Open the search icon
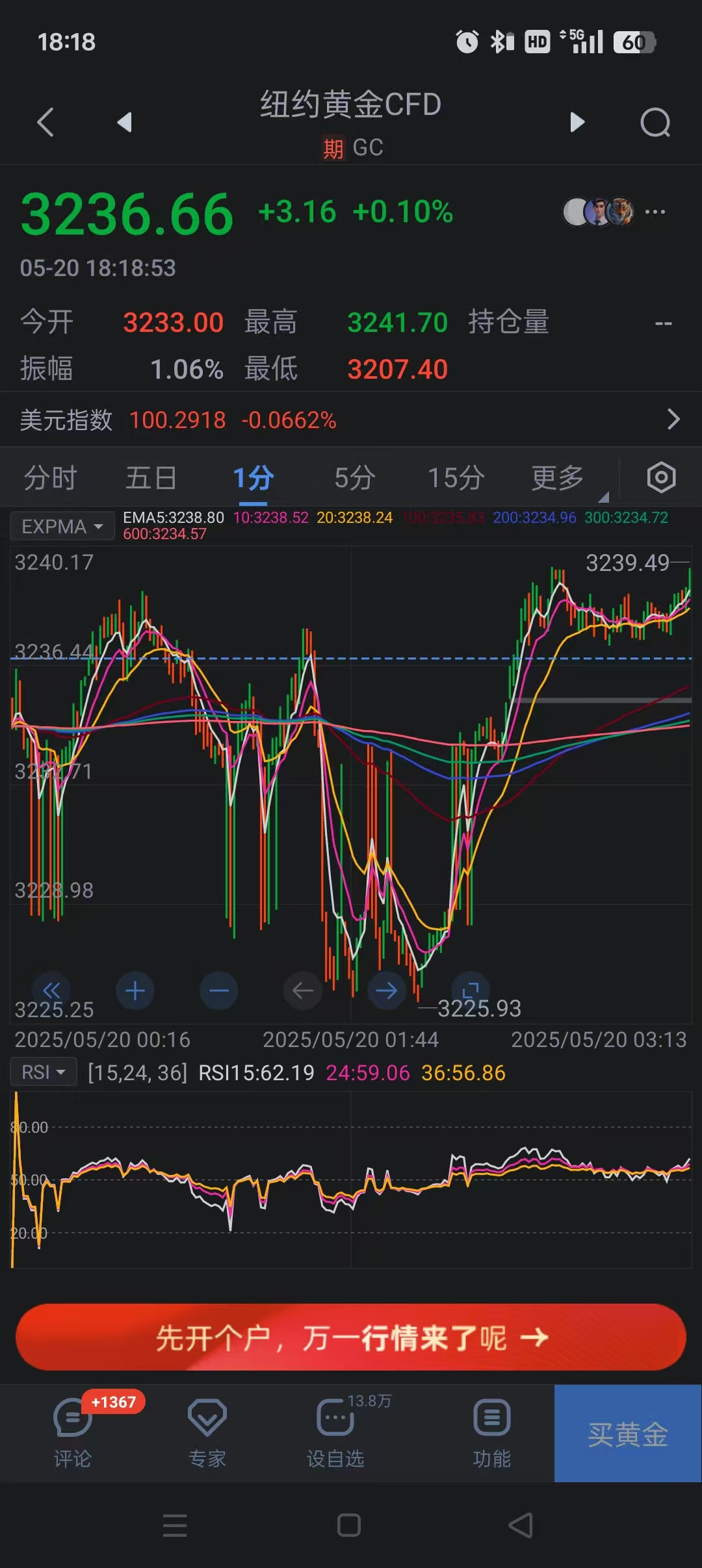 coord(655,122)
